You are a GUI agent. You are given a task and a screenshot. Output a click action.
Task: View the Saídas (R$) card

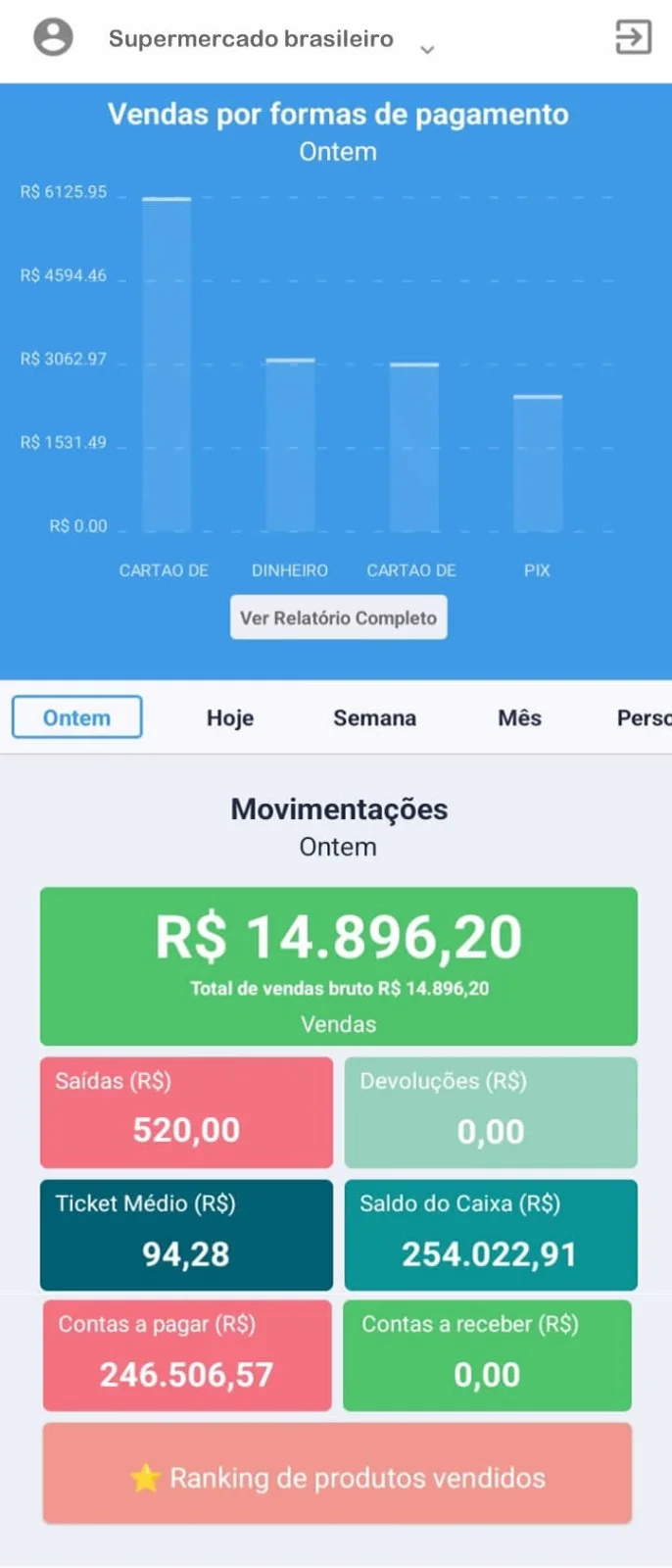tap(186, 1111)
